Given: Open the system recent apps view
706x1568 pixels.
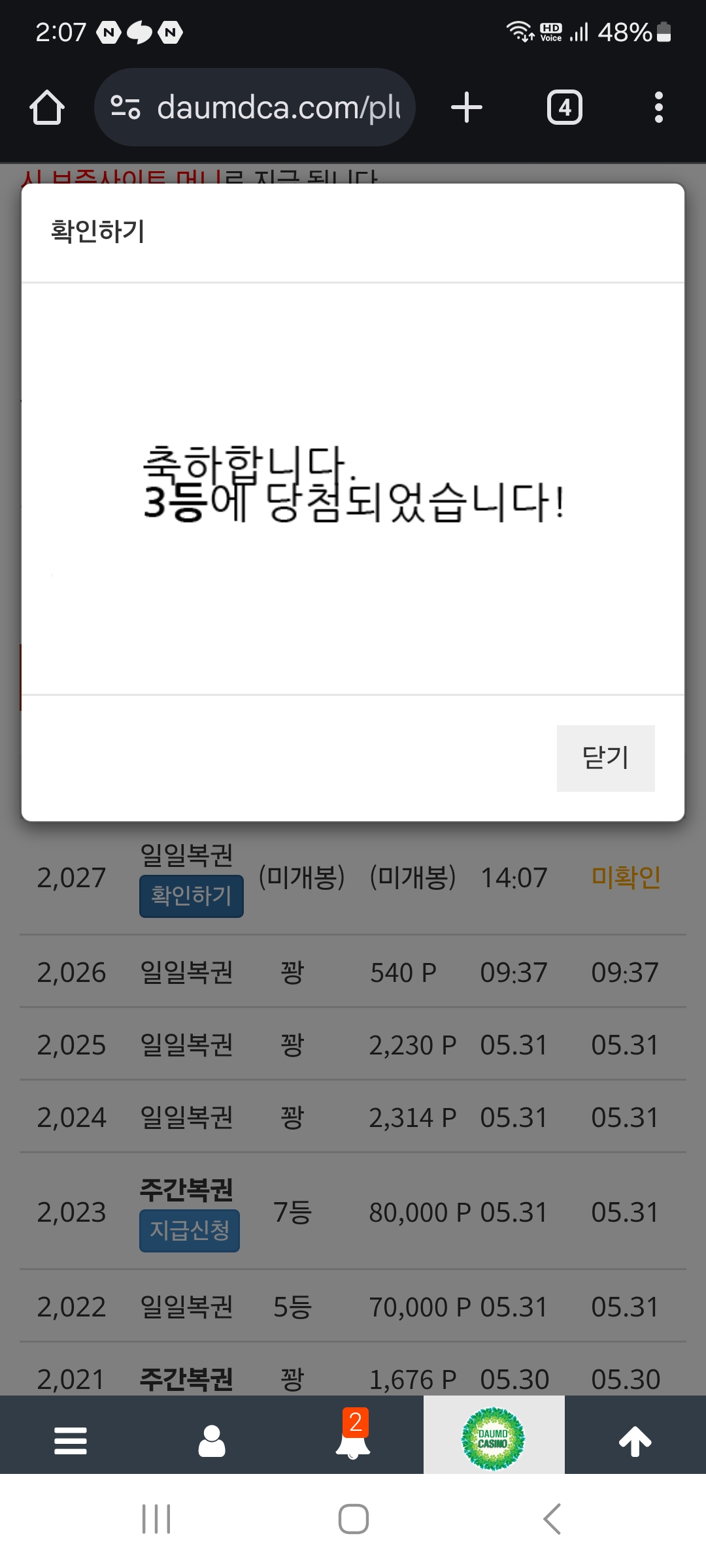Looking at the screenshot, I should tap(156, 1519).
